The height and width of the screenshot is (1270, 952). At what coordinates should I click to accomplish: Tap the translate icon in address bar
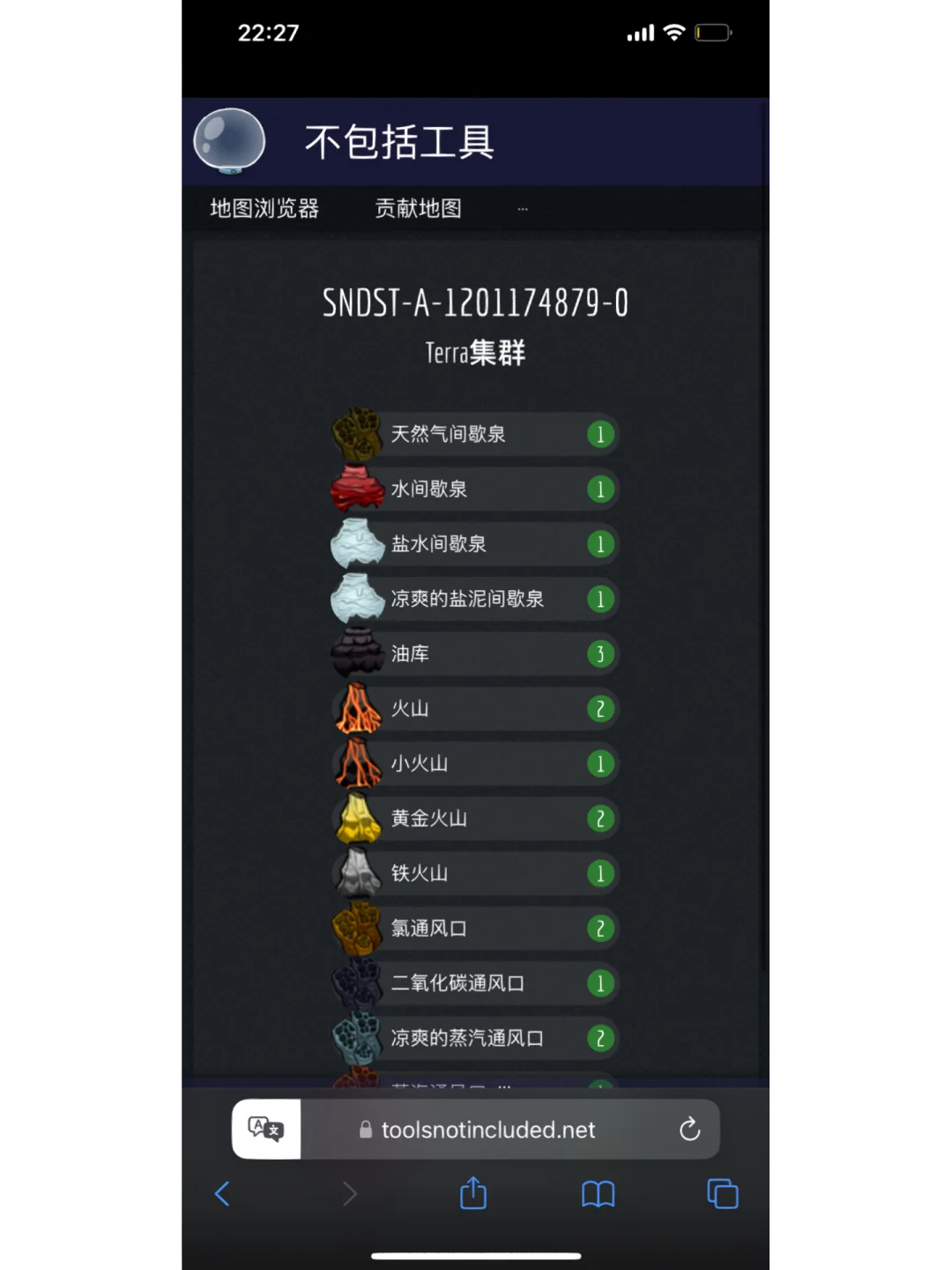(x=265, y=1129)
